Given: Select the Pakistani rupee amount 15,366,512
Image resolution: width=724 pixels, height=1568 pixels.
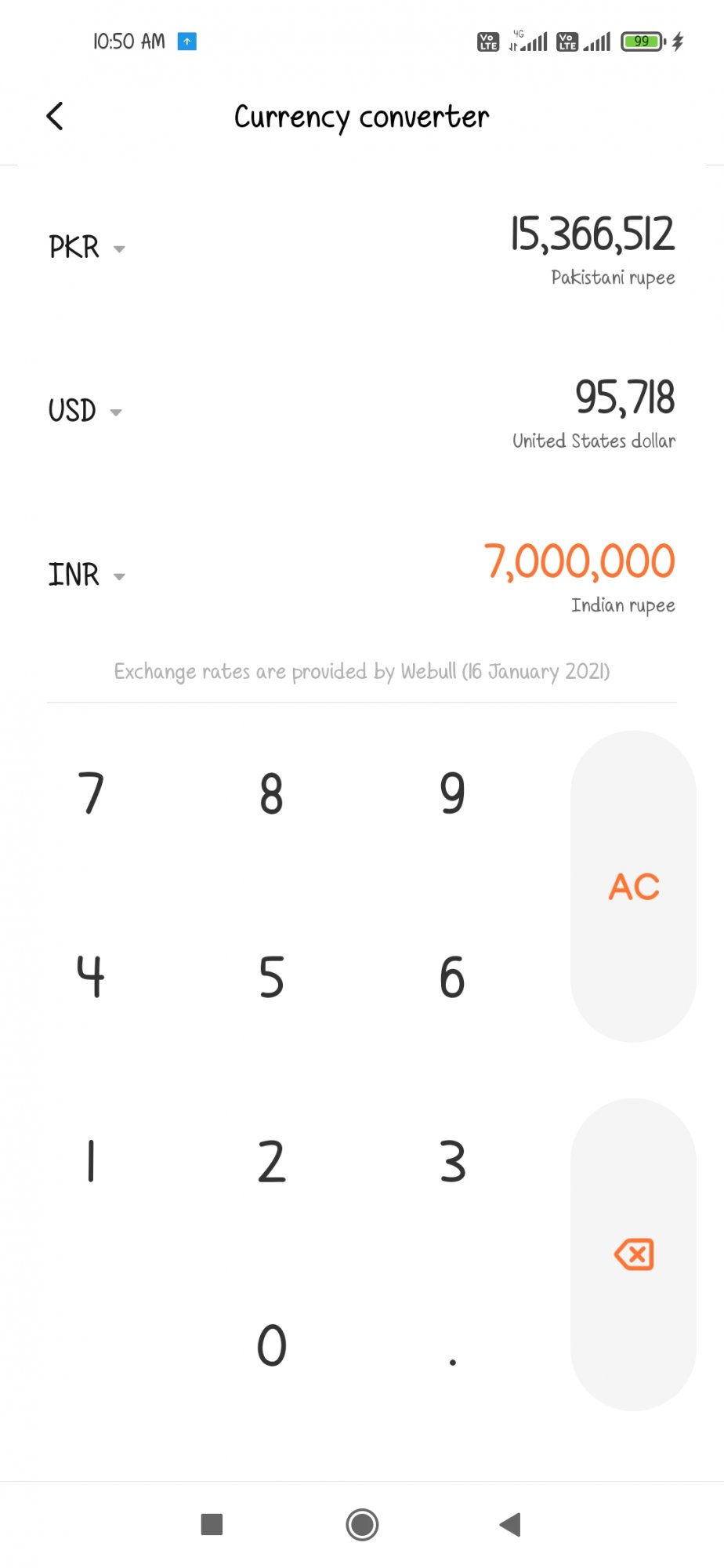Looking at the screenshot, I should tap(592, 234).
